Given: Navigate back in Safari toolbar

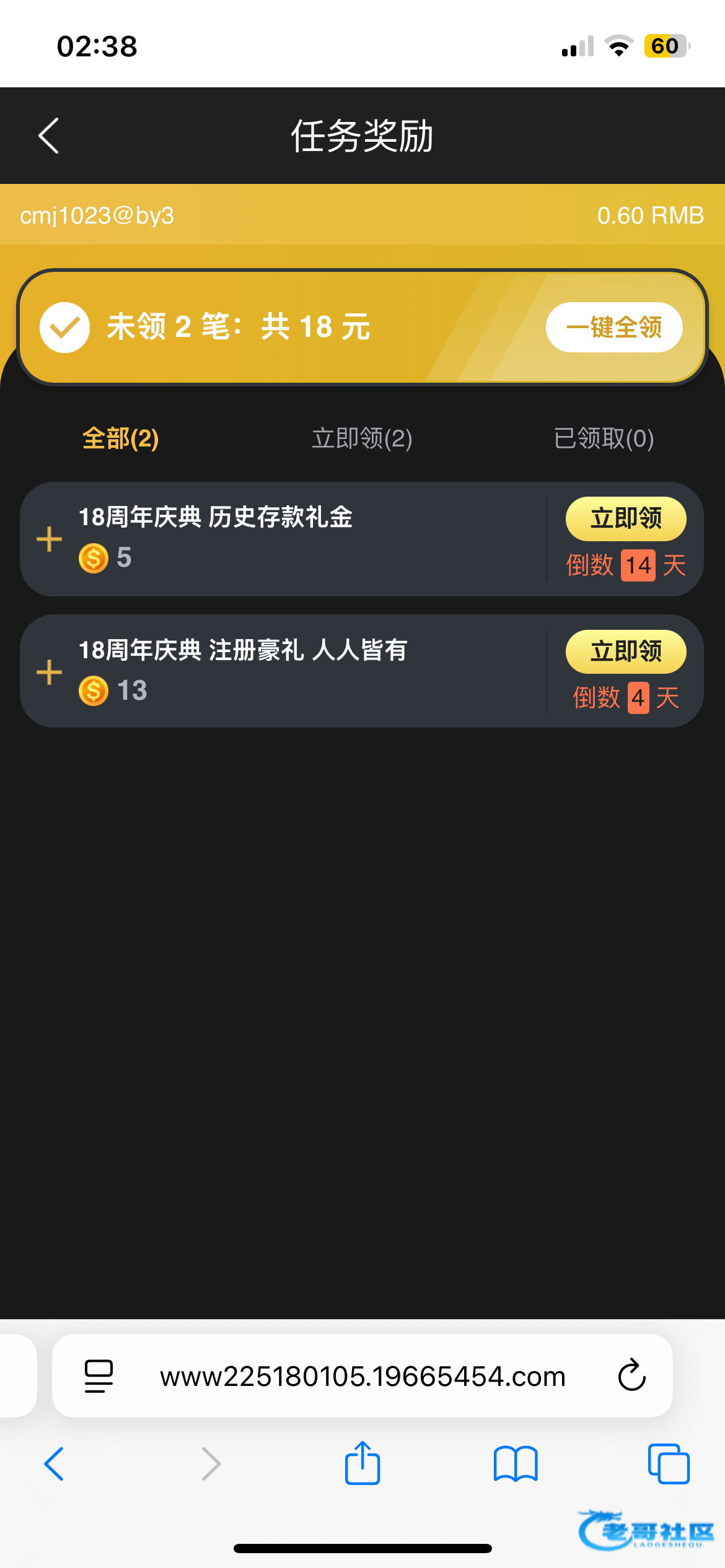Looking at the screenshot, I should click(55, 1464).
